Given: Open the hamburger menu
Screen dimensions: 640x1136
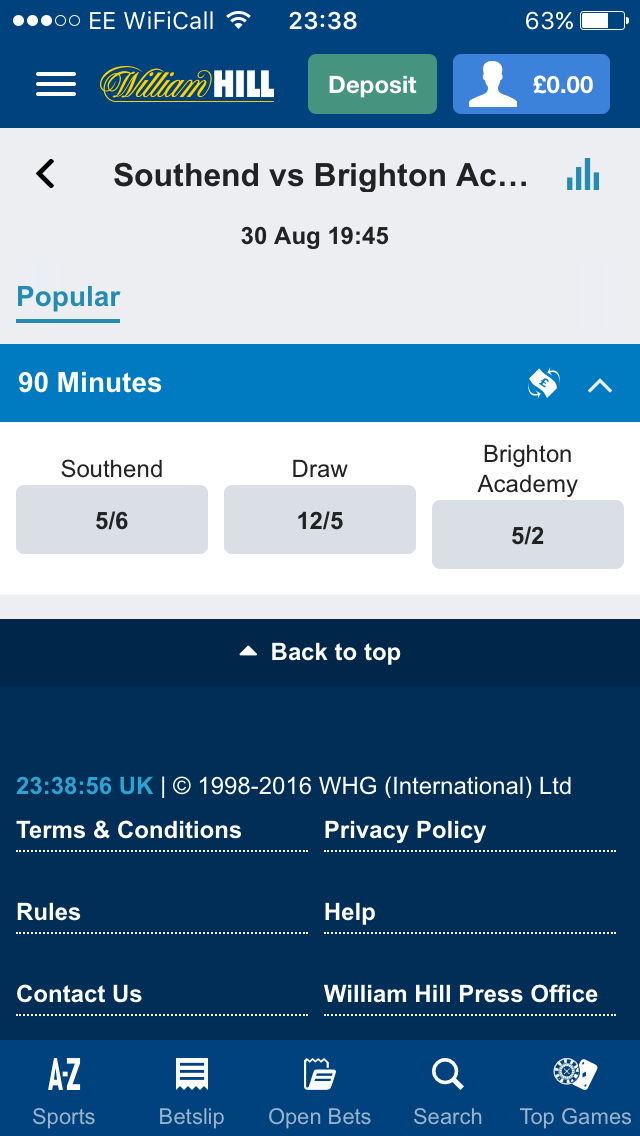Looking at the screenshot, I should click(x=56, y=84).
